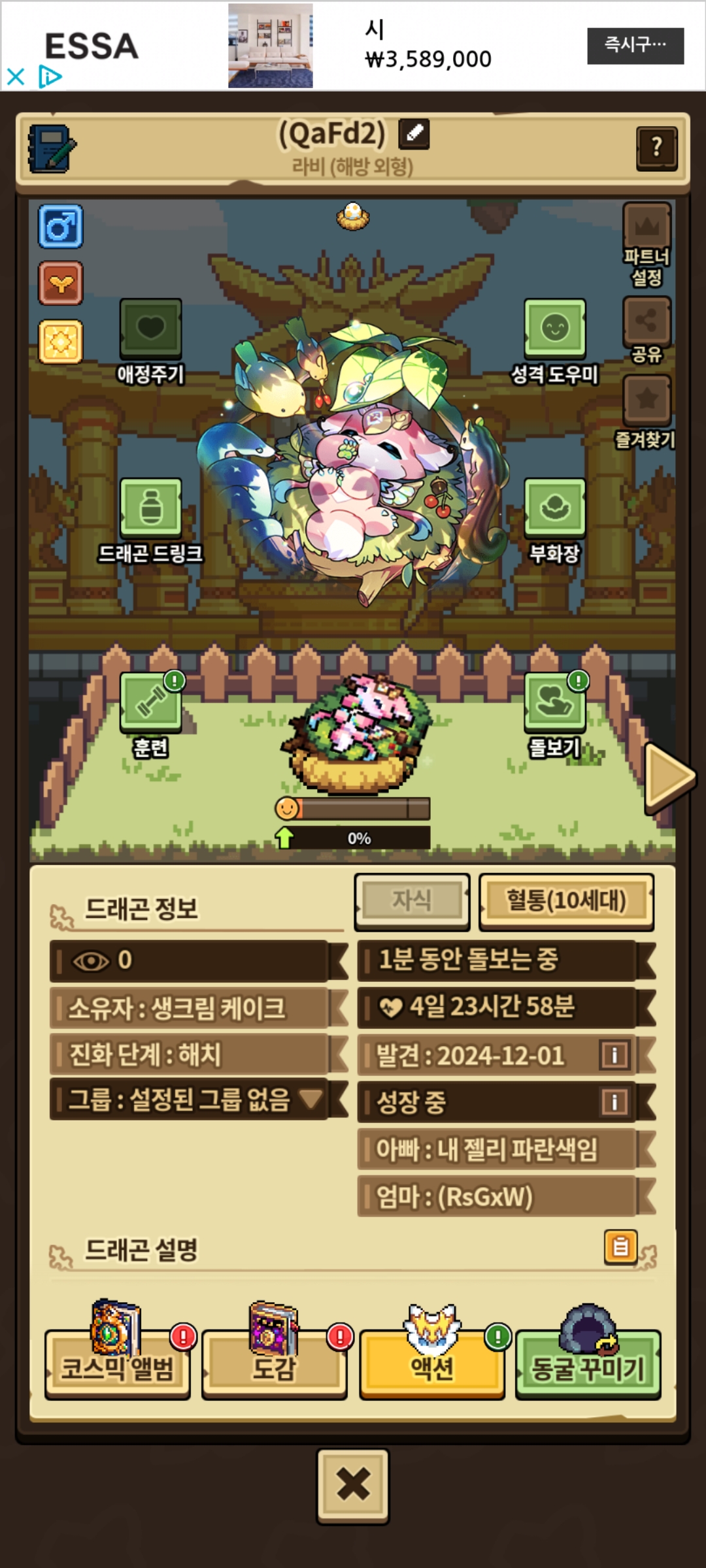This screenshot has width=706, height=1568.
Task: Open the help question mark button
Action: [656, 148]
